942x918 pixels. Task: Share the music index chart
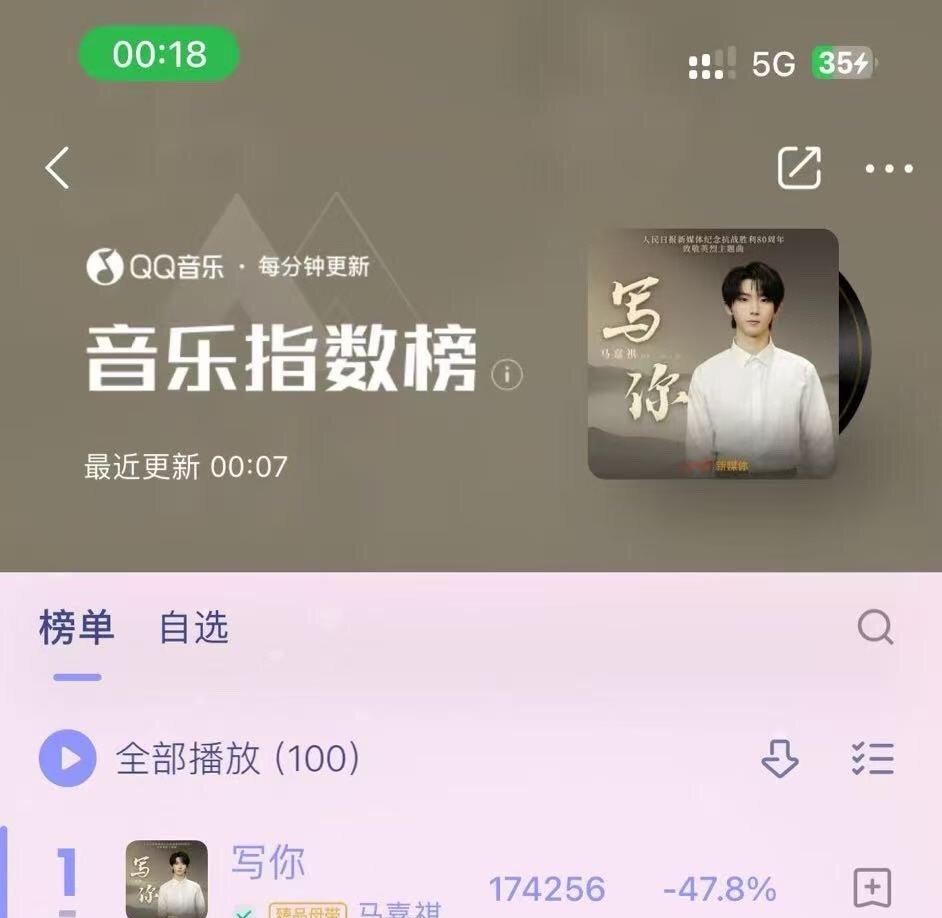(x=799, y=168)
